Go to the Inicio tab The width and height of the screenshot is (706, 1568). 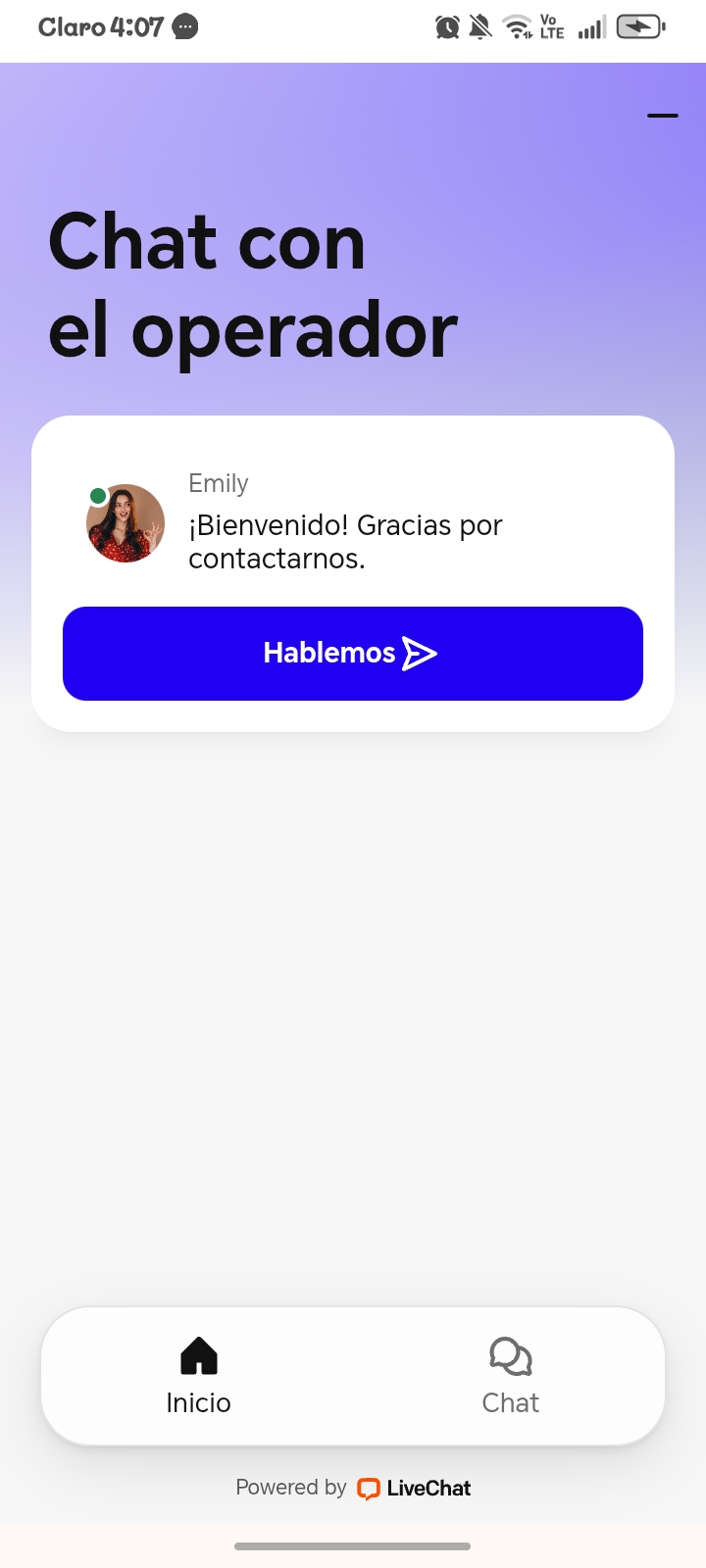pos(198,1376)
